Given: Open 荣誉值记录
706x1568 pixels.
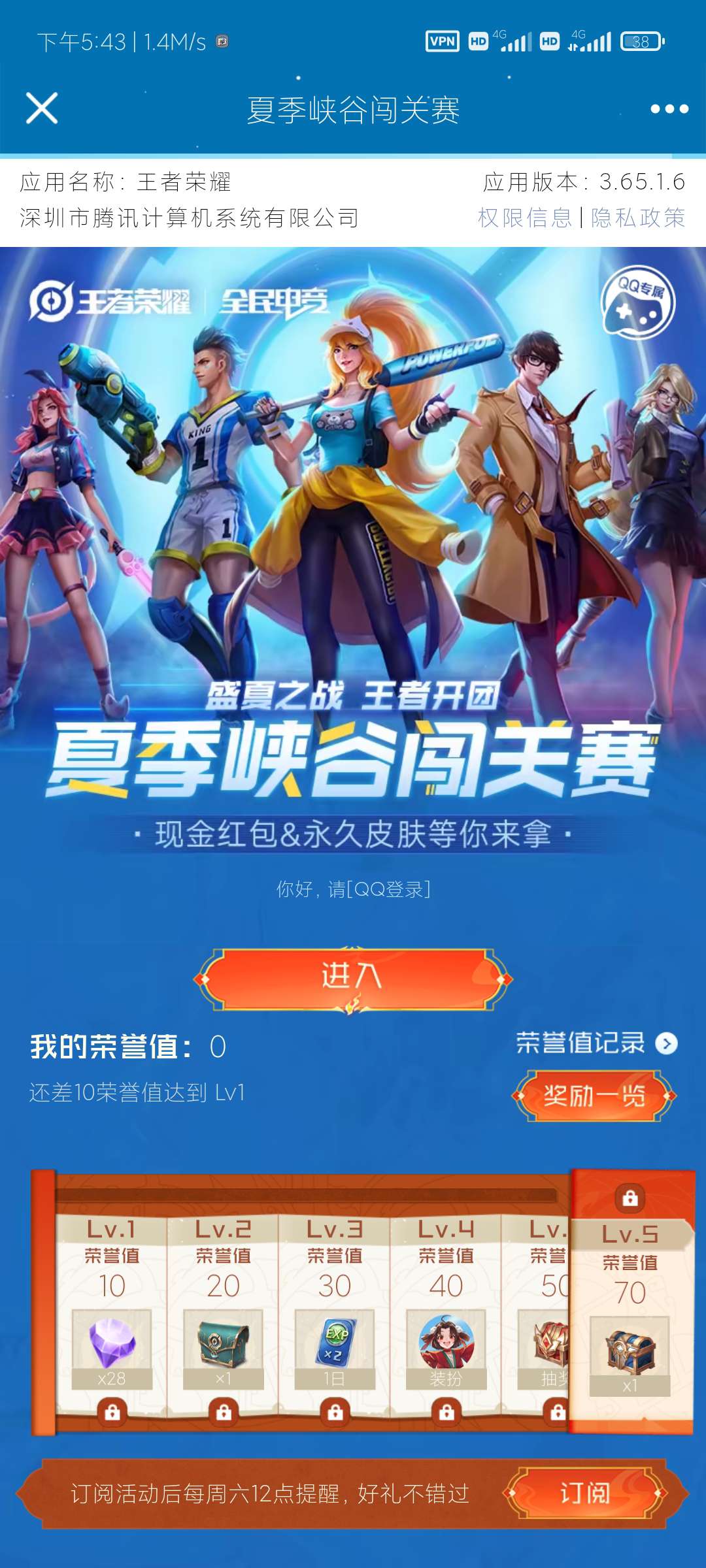Looking at the screenshot, I should [x=596, y=1043].
